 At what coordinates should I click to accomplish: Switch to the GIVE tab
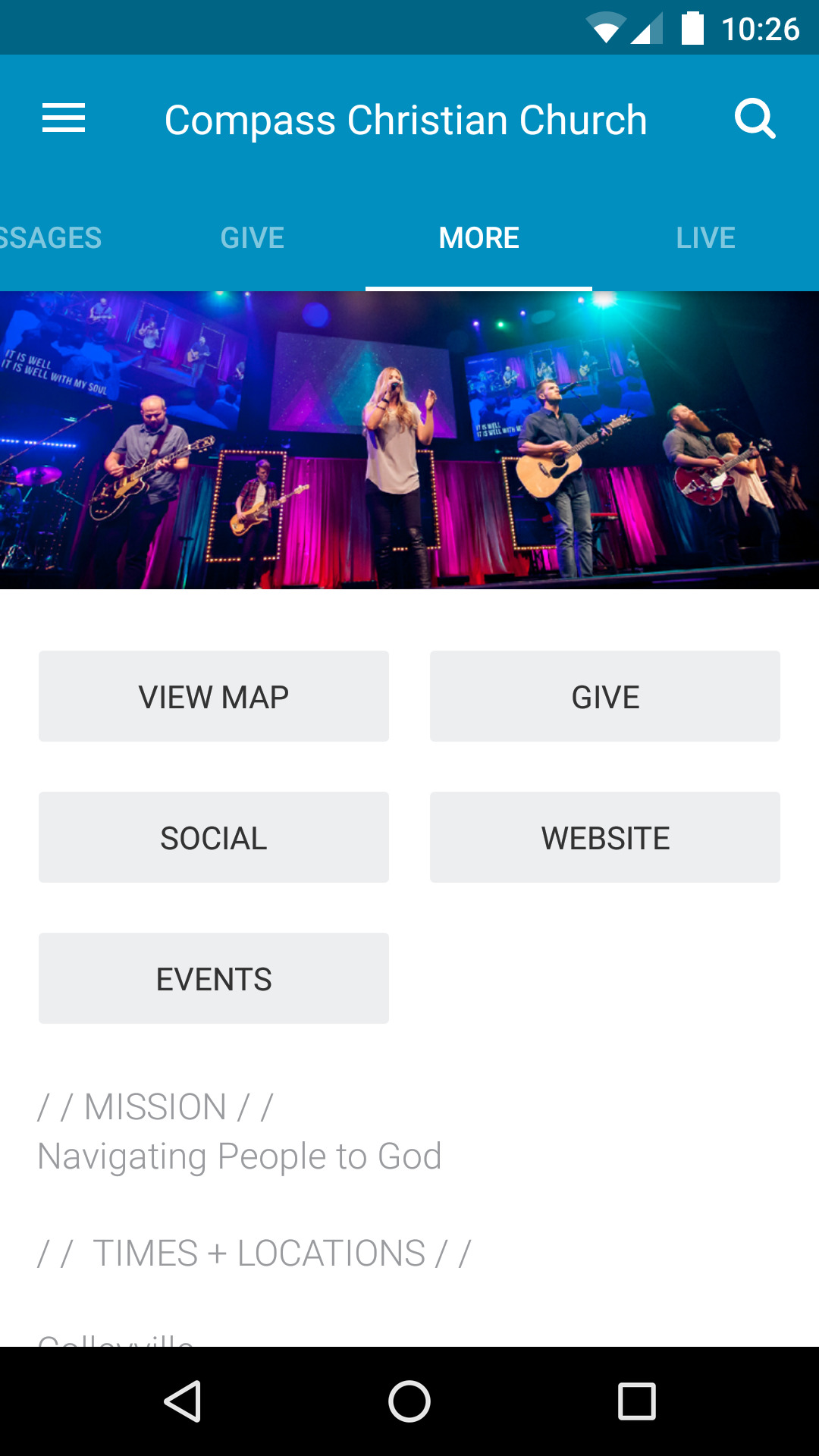252,237
